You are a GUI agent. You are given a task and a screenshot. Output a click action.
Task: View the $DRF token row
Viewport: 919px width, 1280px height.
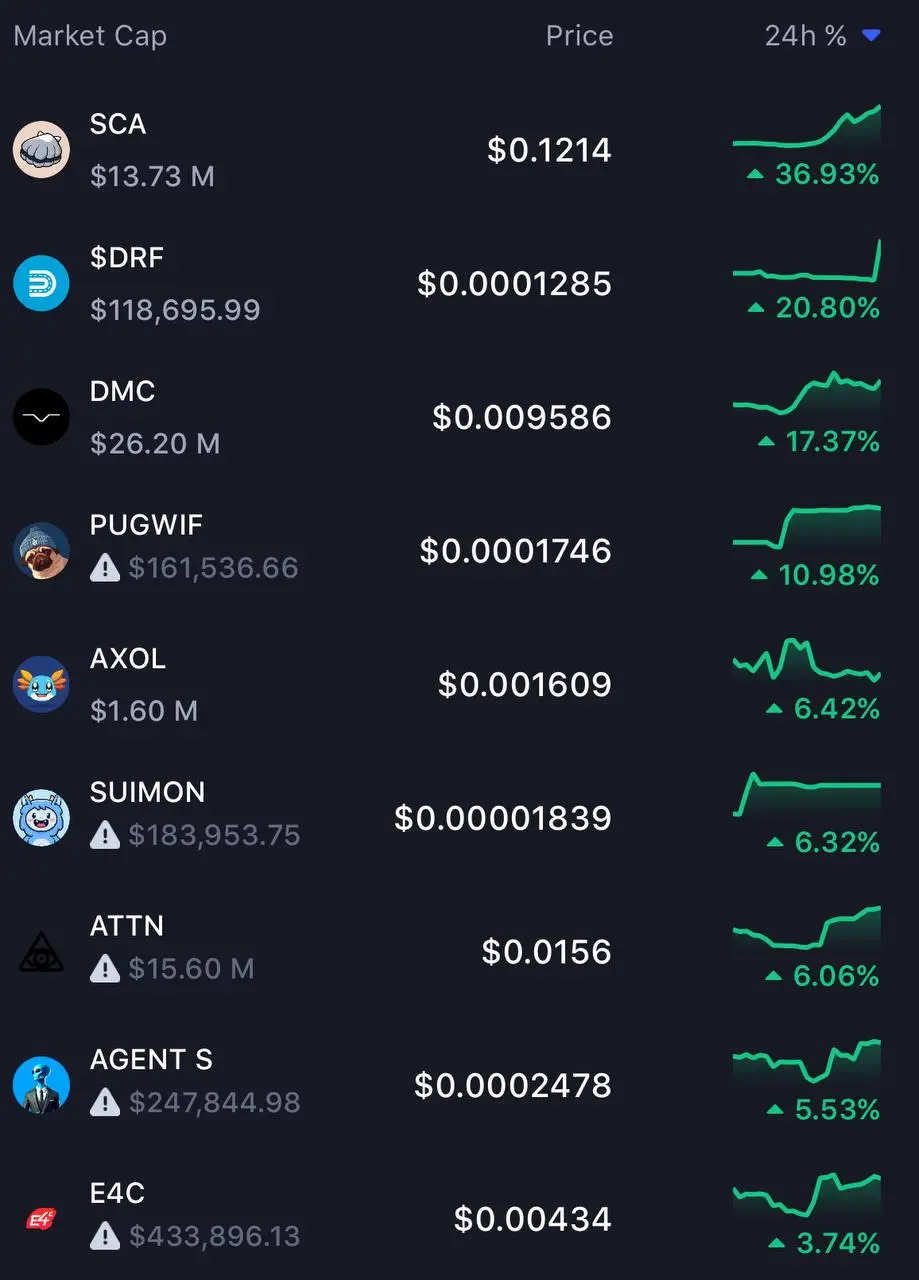pos(126,258)
